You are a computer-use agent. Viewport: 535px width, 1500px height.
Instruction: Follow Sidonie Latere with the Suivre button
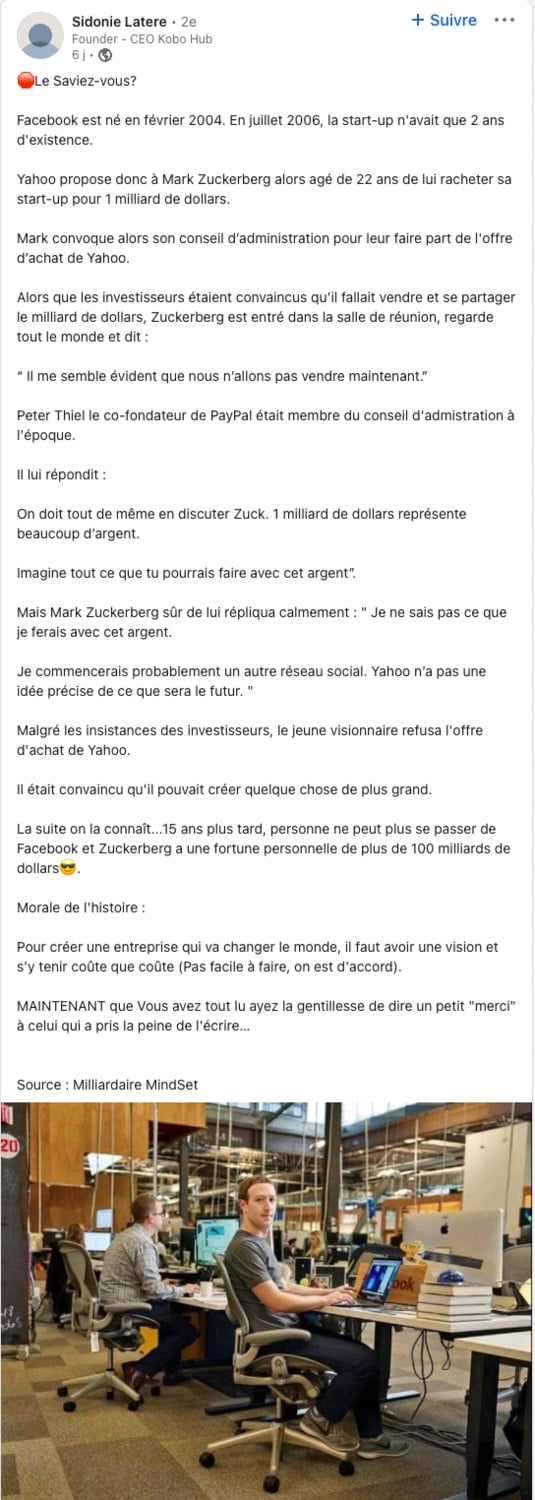pos(444,20)
